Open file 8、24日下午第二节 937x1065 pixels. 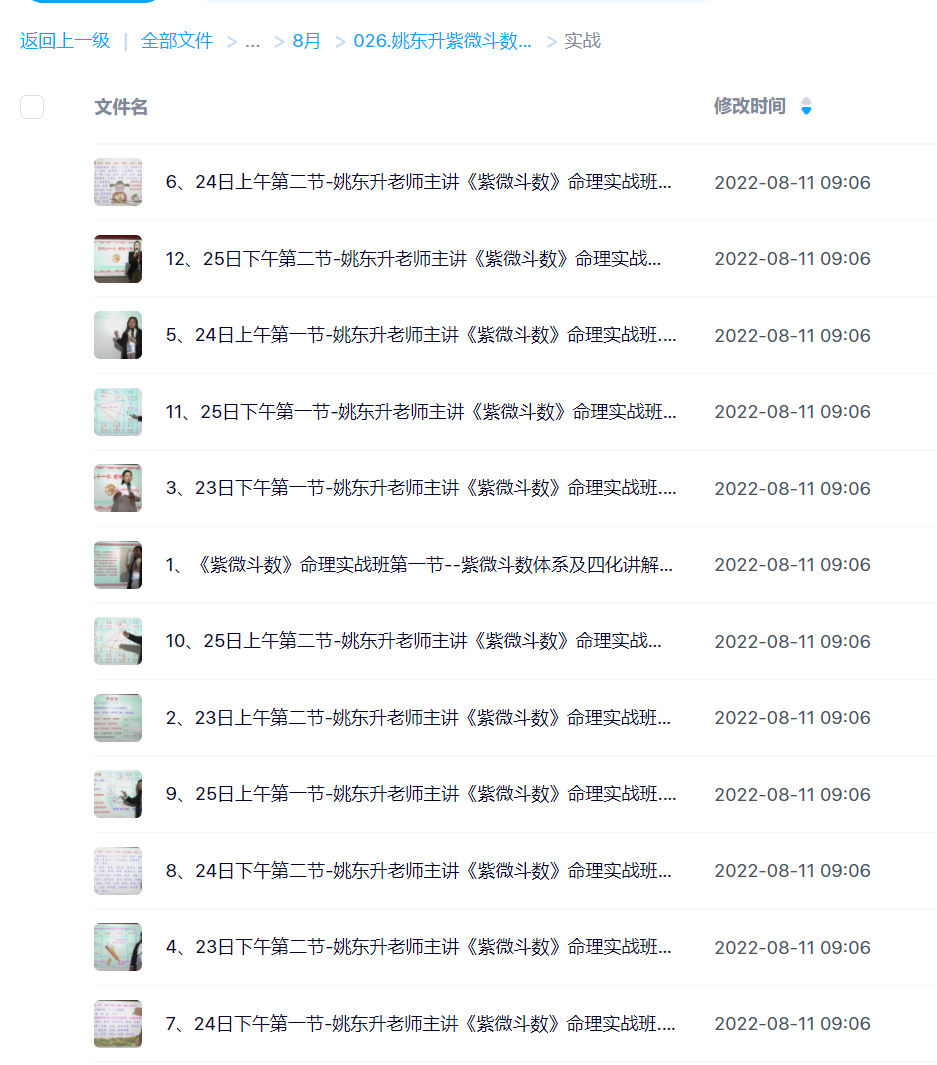[418, 871]
